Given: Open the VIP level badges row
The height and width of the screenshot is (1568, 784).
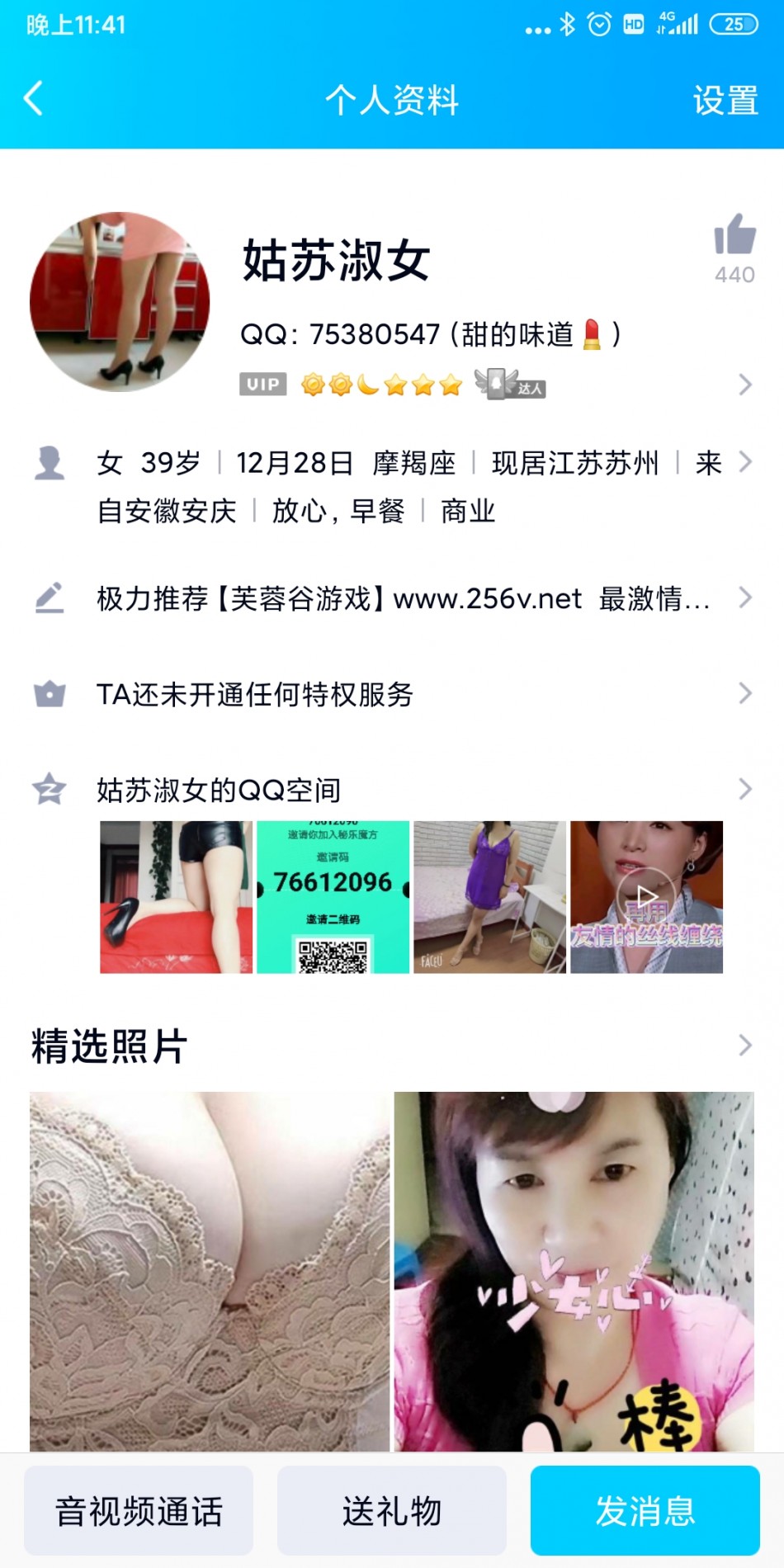Looking at the screenshot, I should pyautogui.click(x=495, y=385).
